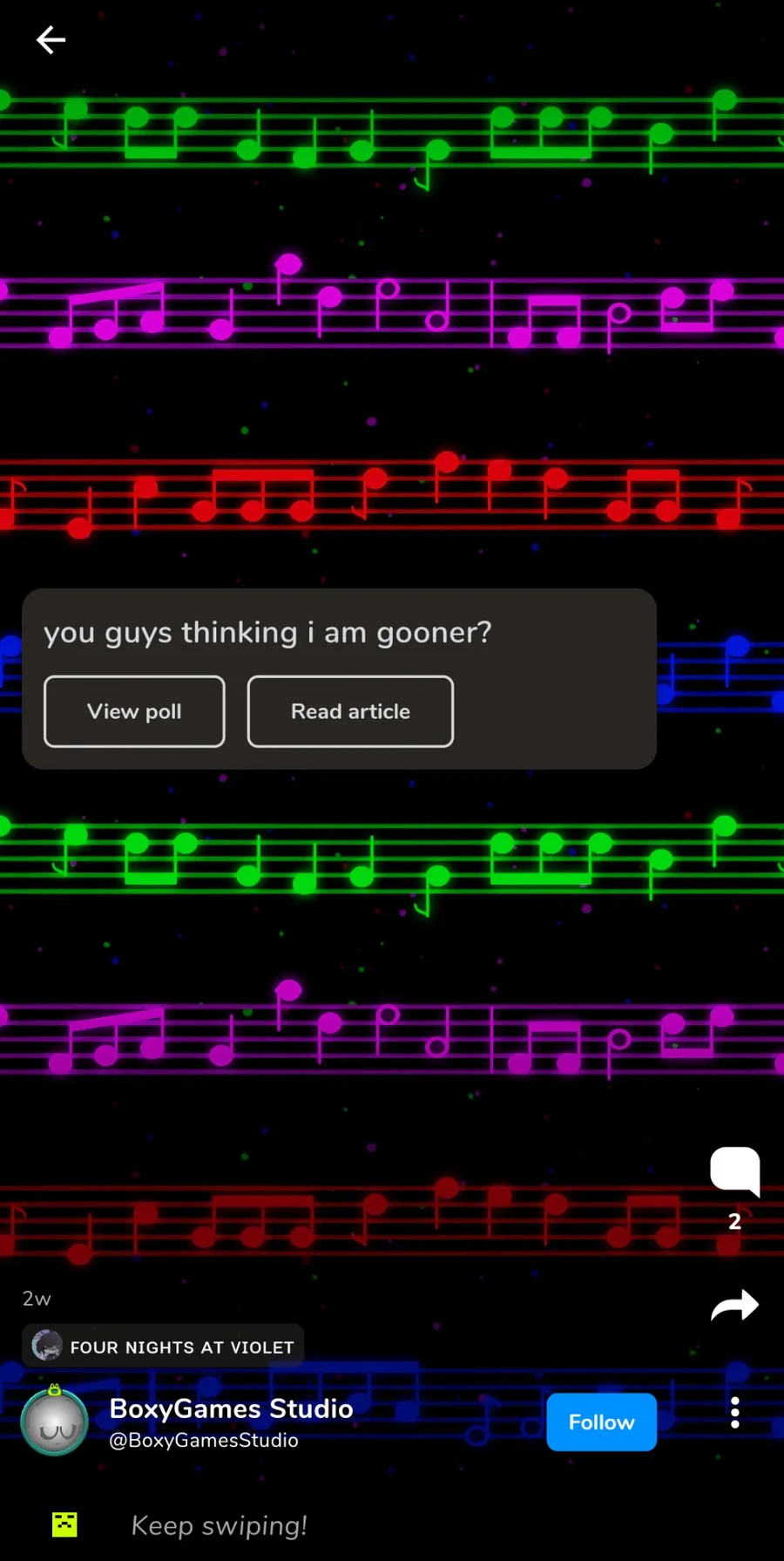784x1561 pixels.
Task: Open the View poll button
Action: (x=134, y=711)
